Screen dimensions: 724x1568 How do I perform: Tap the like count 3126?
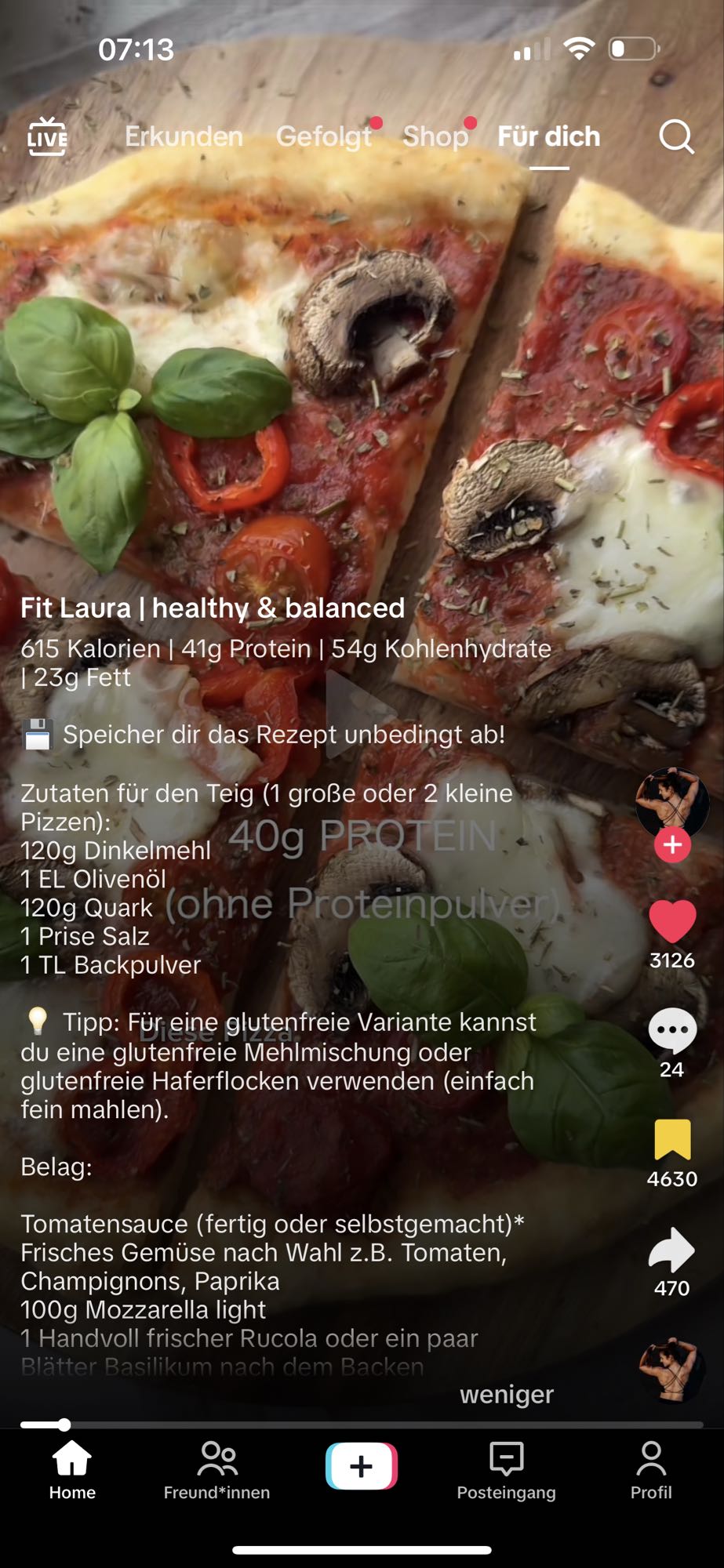coord(671,960)
